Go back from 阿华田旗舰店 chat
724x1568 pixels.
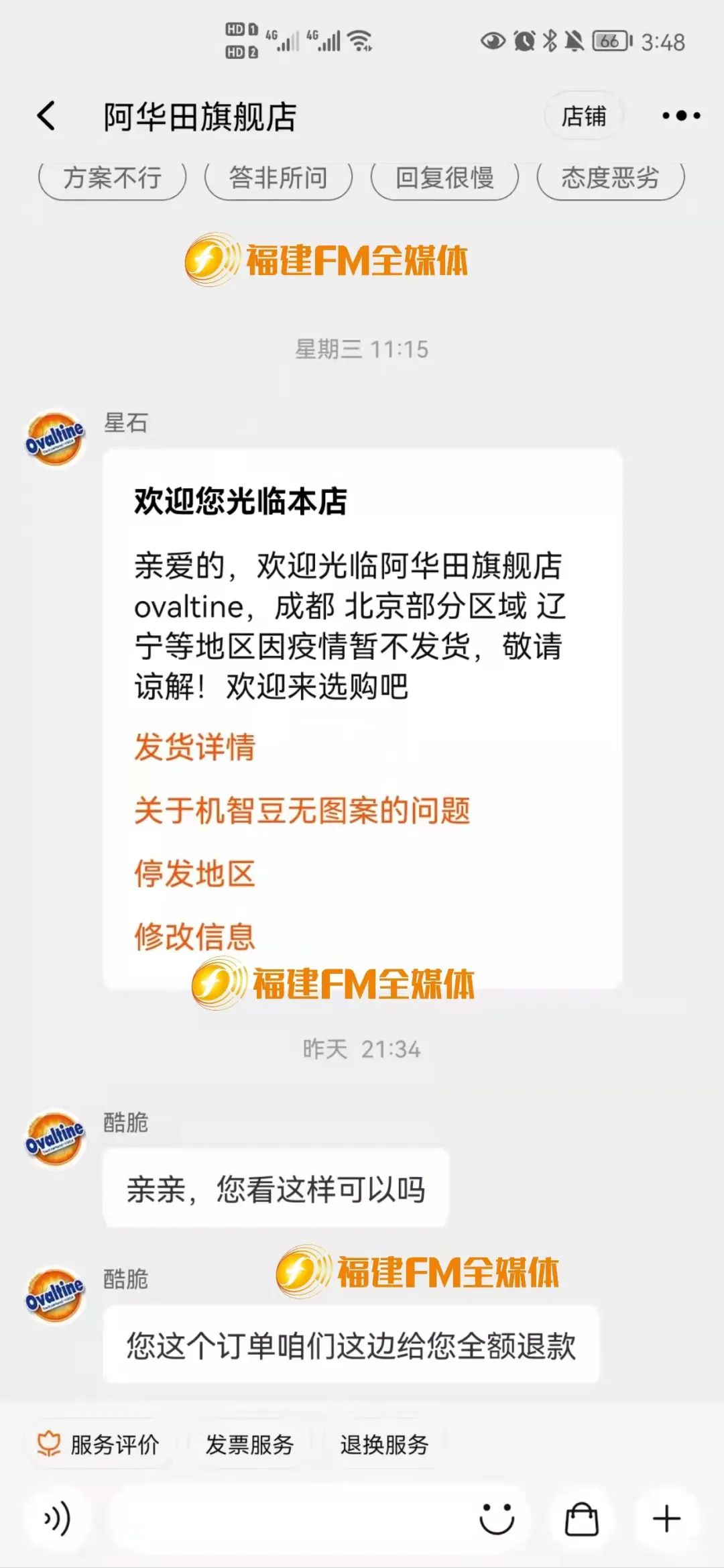point(46,116)
